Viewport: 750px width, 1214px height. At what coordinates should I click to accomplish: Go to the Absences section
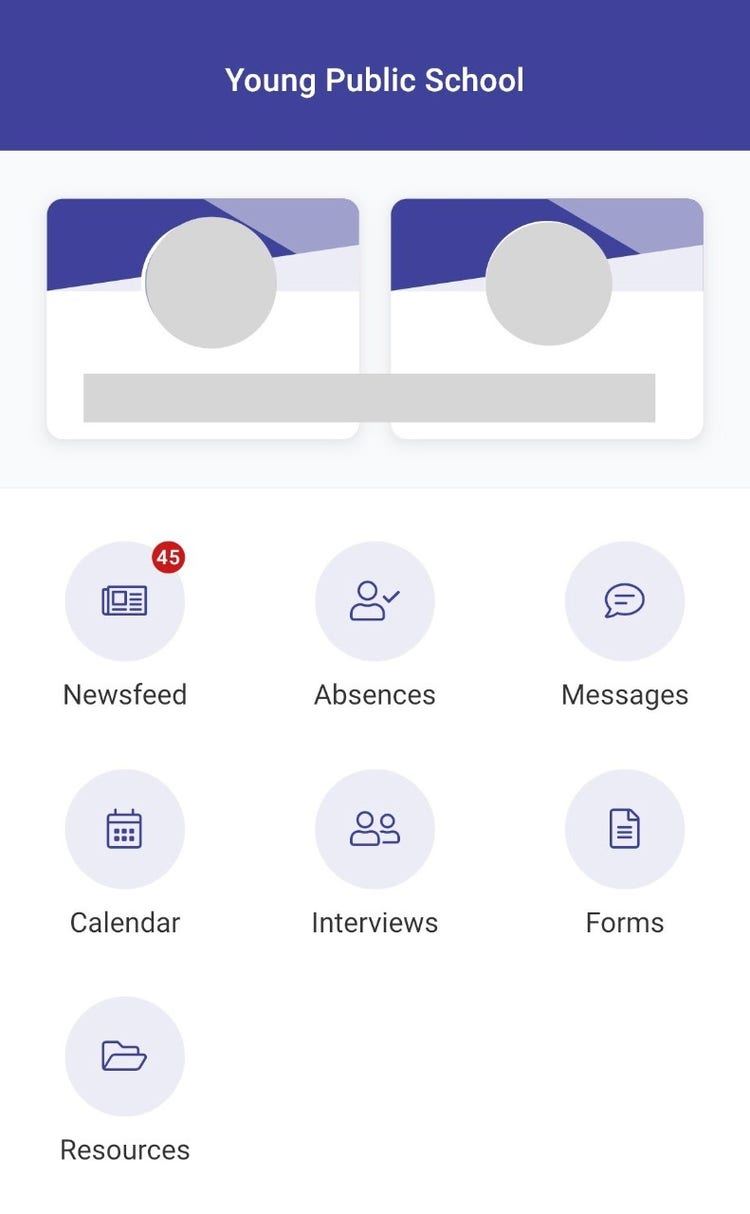(375, 601)
